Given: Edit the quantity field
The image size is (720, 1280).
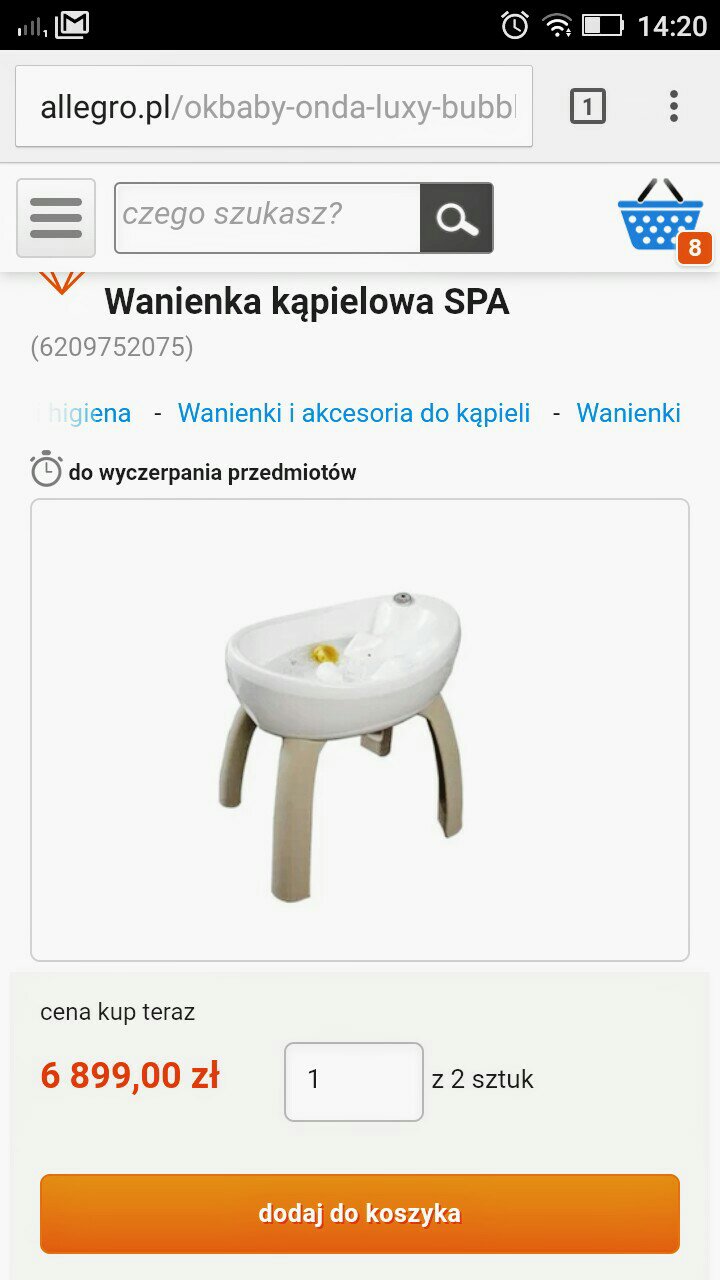Looking at the screenshot, I should click(x=354, y=1081).
